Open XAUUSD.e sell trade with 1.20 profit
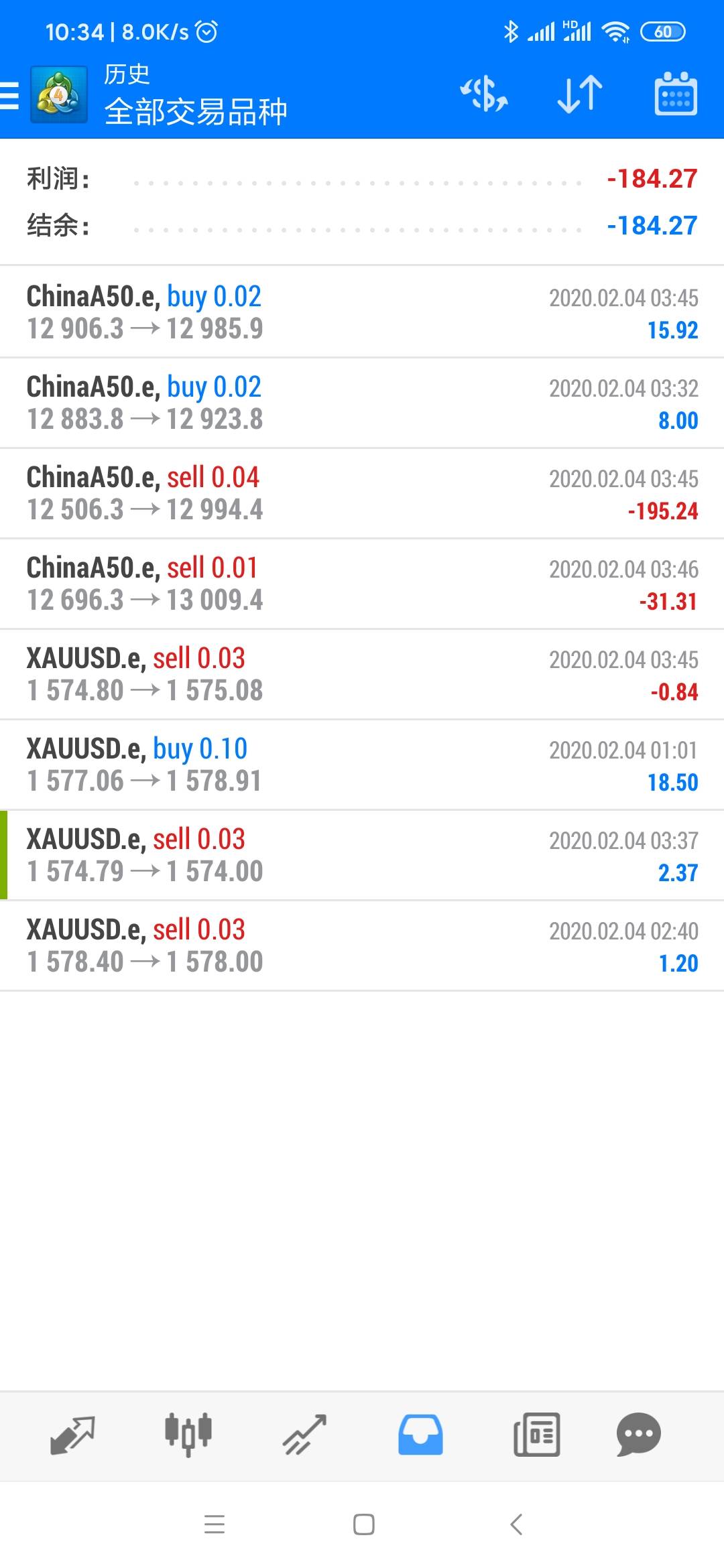This screenshot has height=1568, width=724. click(x=362, y=945)
